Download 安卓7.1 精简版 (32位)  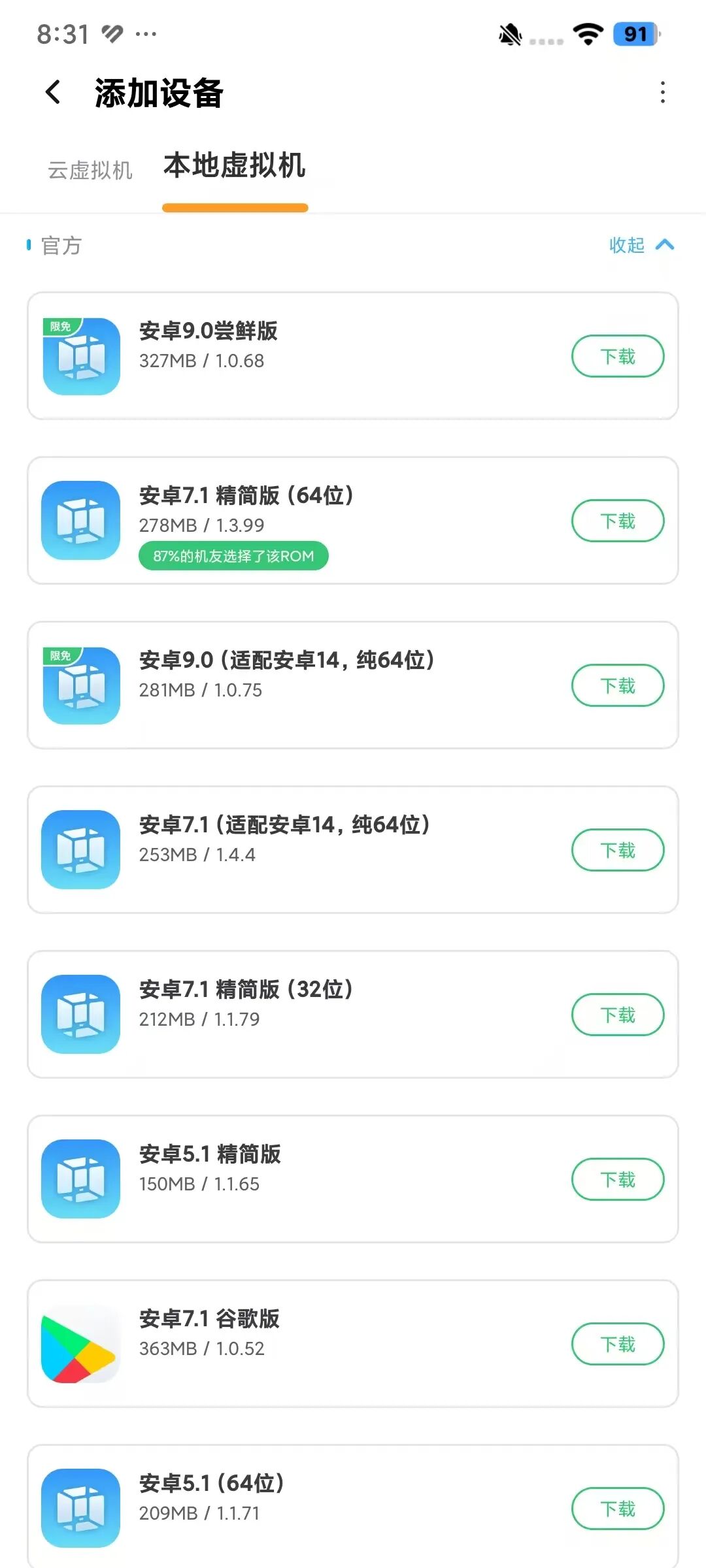click(618, 1015)
